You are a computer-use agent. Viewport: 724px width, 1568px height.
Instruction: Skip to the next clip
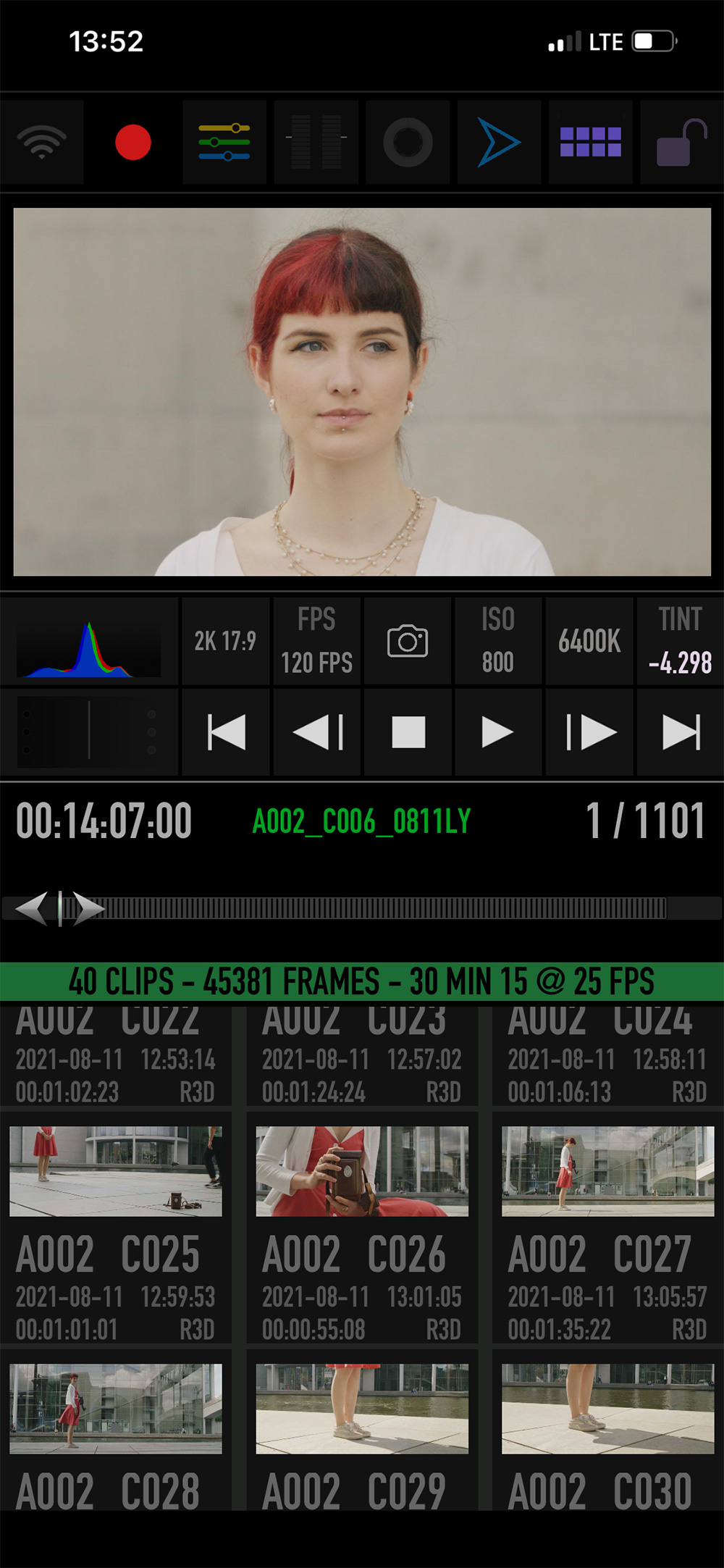pos(681,732)
